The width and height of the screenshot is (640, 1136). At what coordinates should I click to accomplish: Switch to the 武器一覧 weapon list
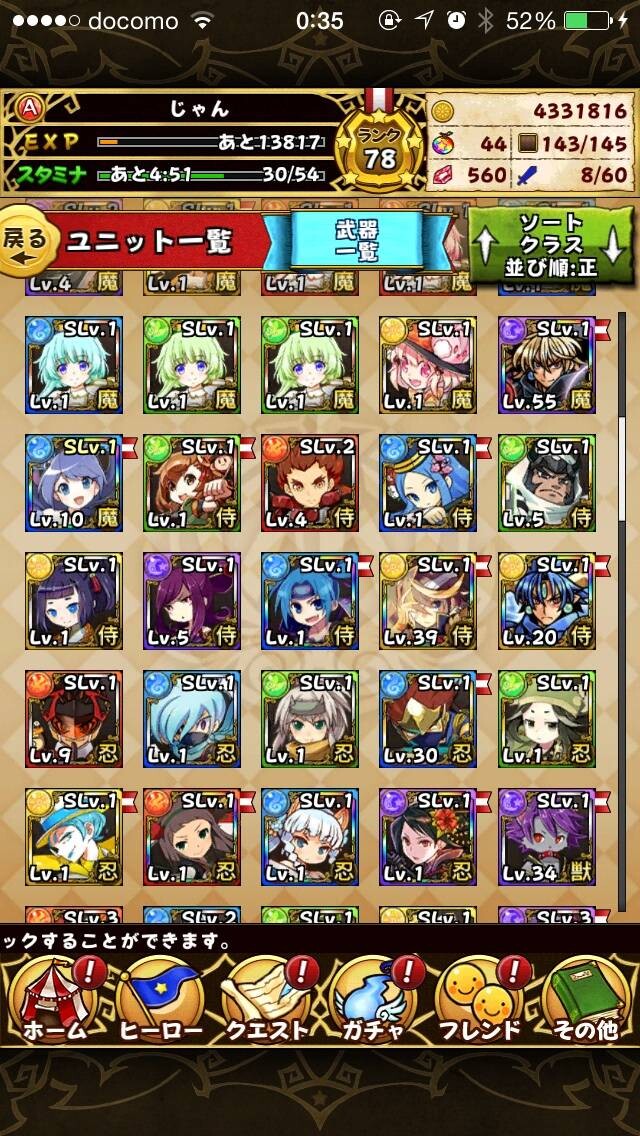pos(357,241)
